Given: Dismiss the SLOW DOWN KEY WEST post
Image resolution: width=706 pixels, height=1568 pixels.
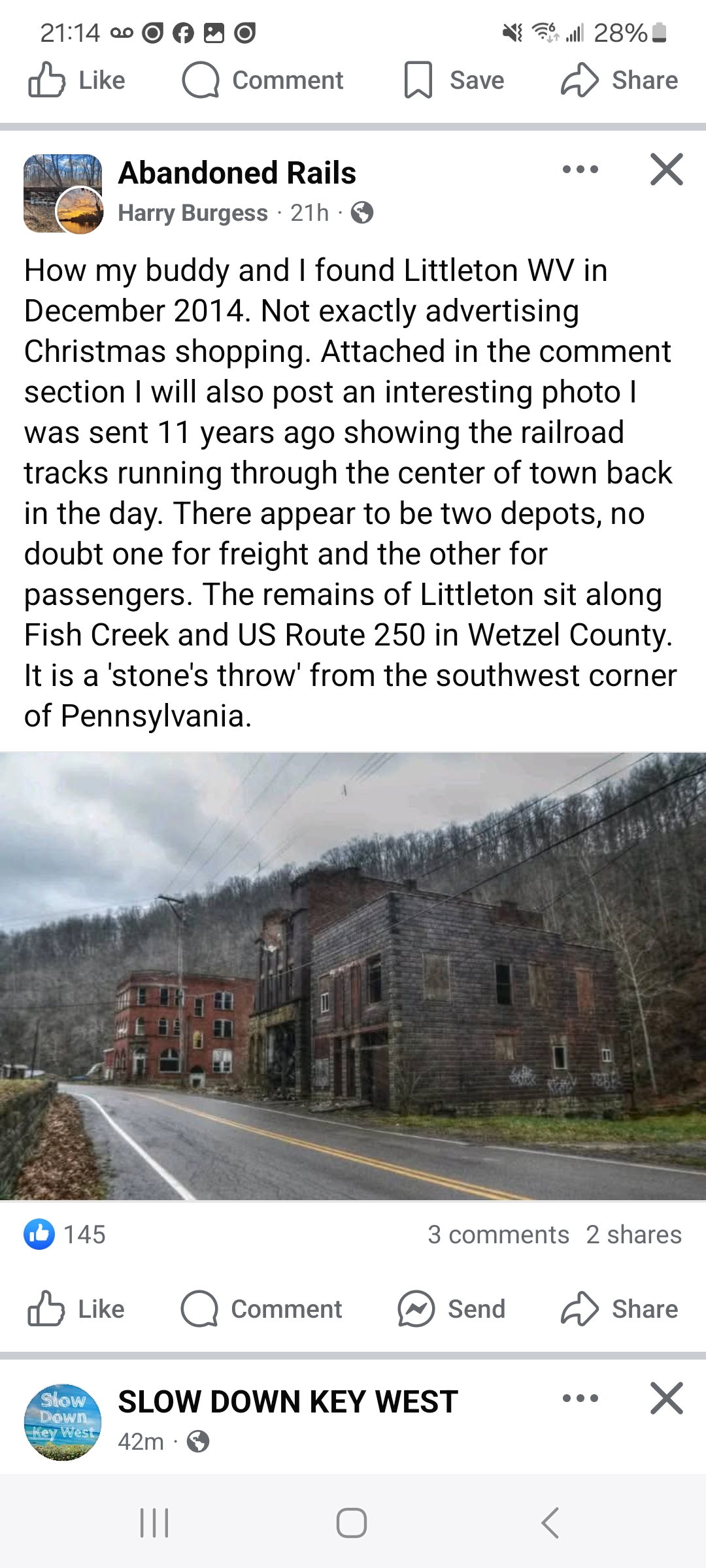Looking at the screenshot, I should click(x=666, y=1399).
